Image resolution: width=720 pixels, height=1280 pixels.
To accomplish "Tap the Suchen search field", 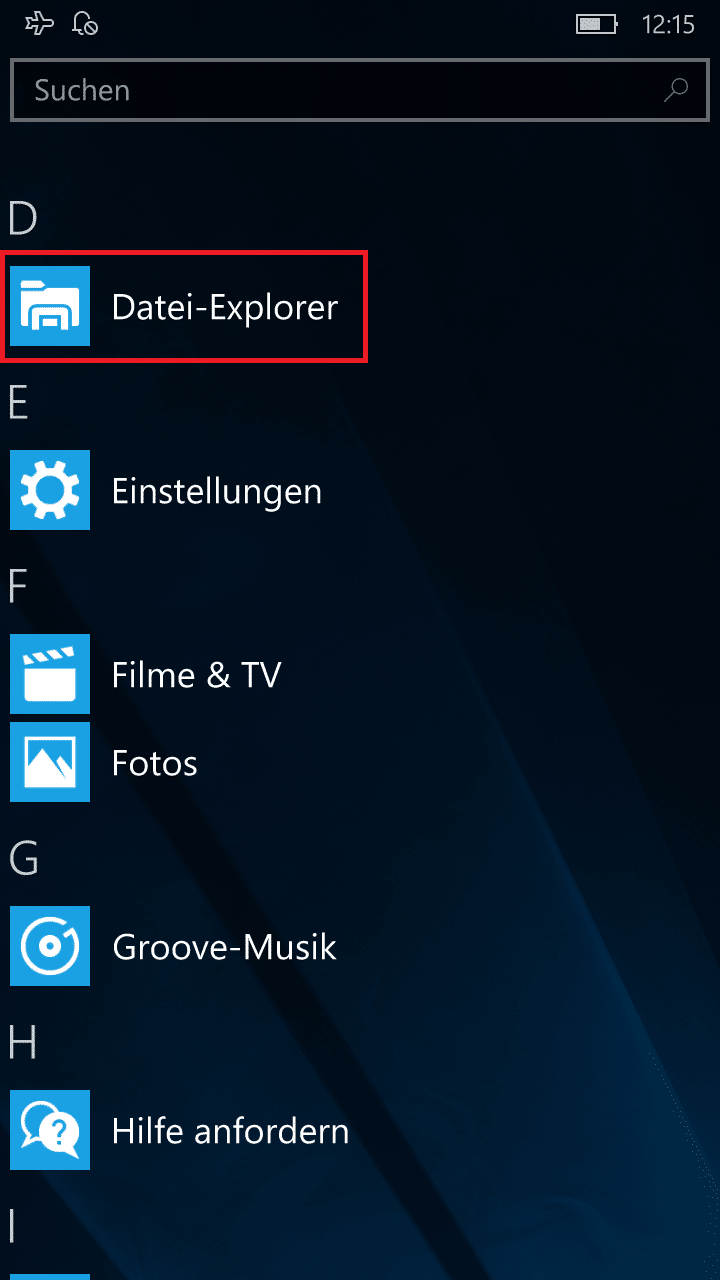I will [359, 90].
